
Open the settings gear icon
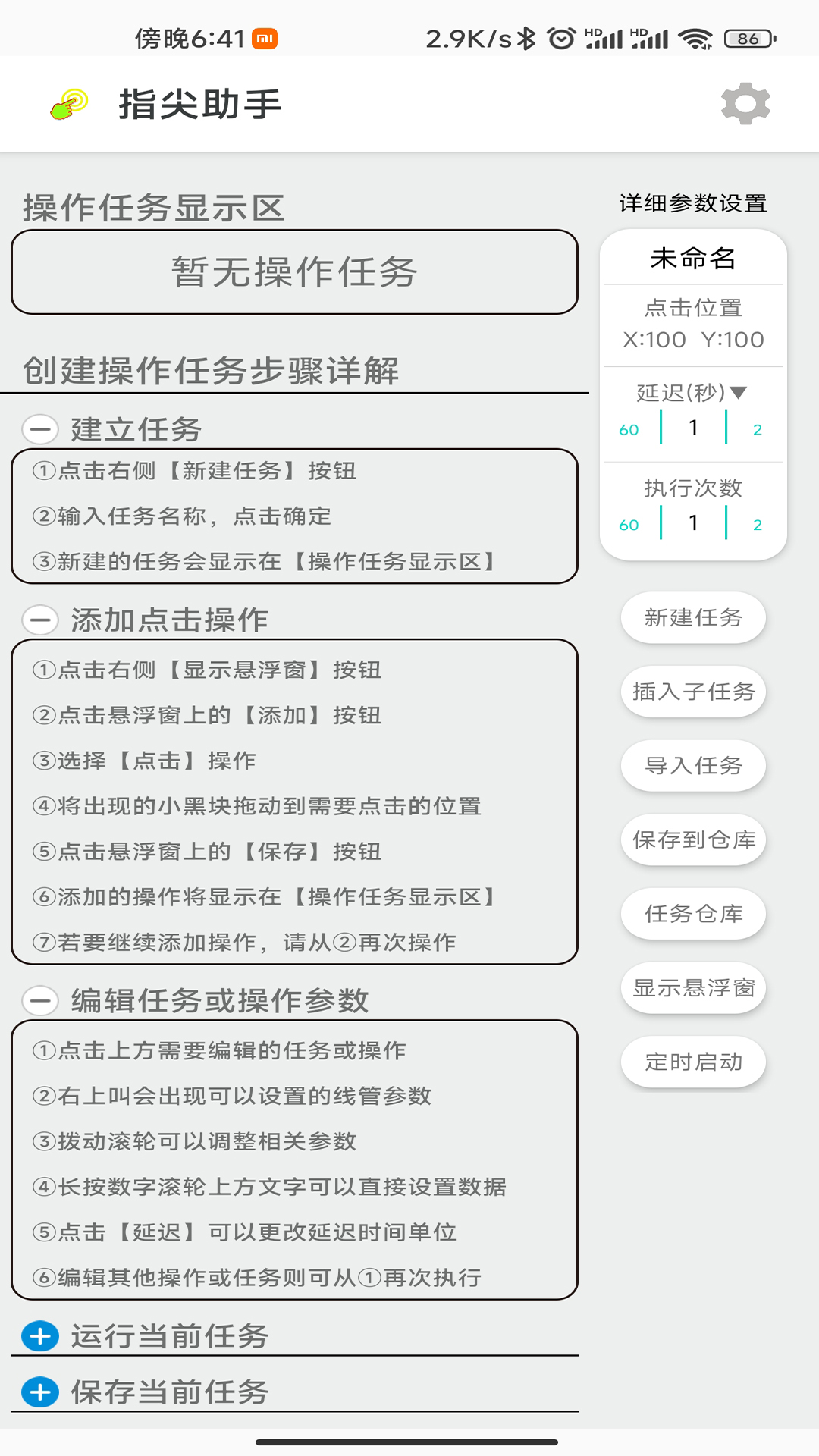point(746,105)
